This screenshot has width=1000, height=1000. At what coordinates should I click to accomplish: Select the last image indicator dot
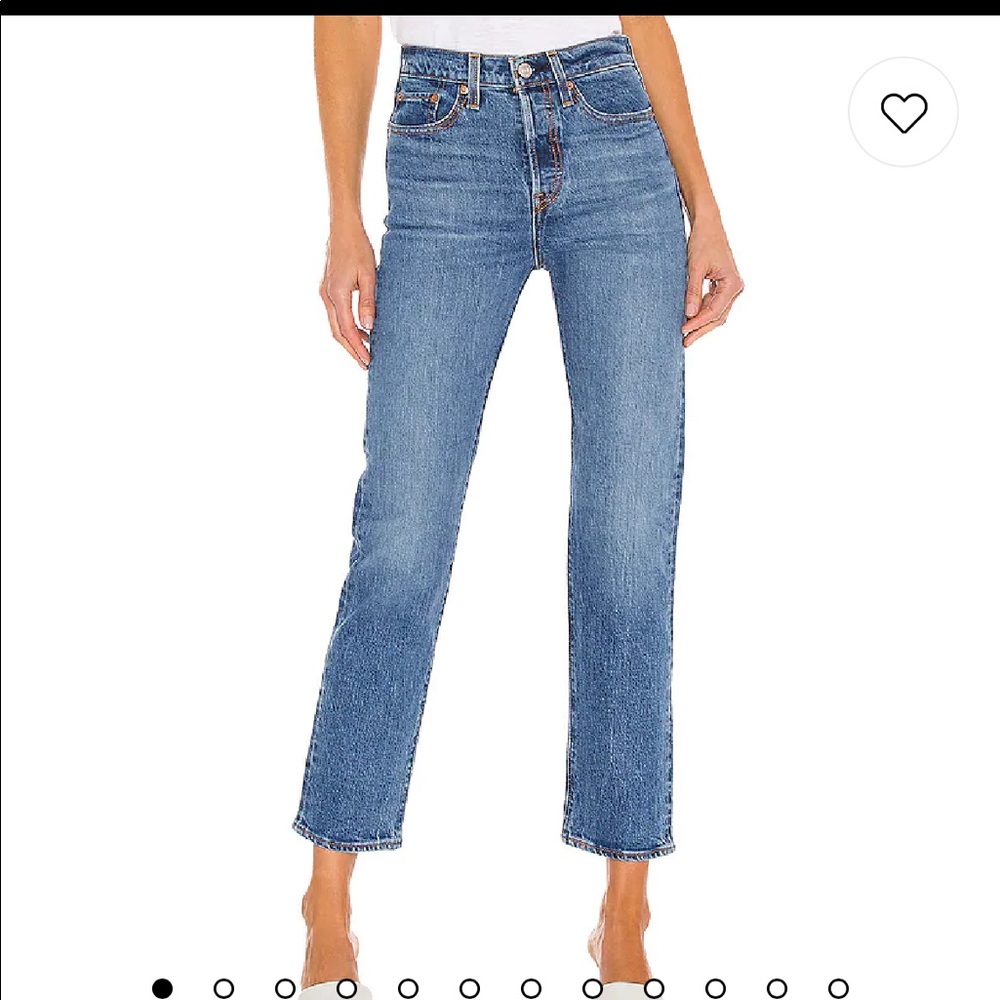(838, 989)
